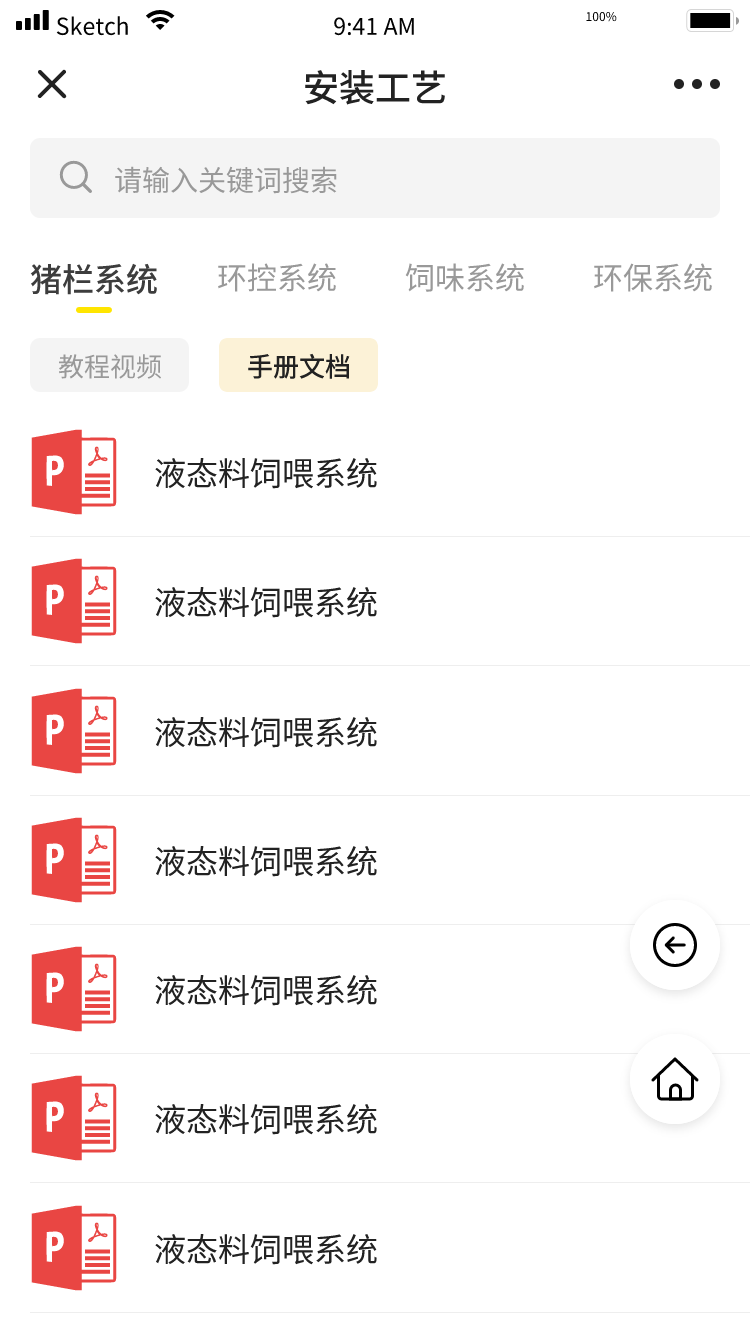Tap the 请输入关键词搜索 search box
Viewport: 750px width, 1334px height.
pos(375,179)
